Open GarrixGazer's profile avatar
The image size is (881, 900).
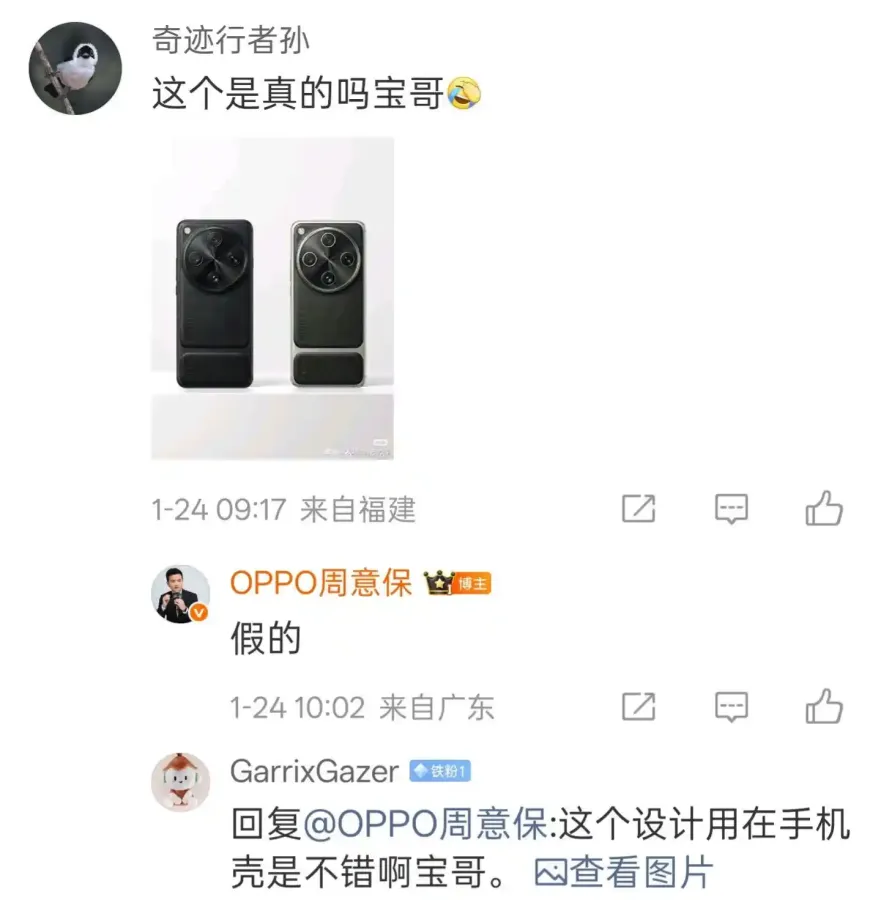(x=181, y=781)
